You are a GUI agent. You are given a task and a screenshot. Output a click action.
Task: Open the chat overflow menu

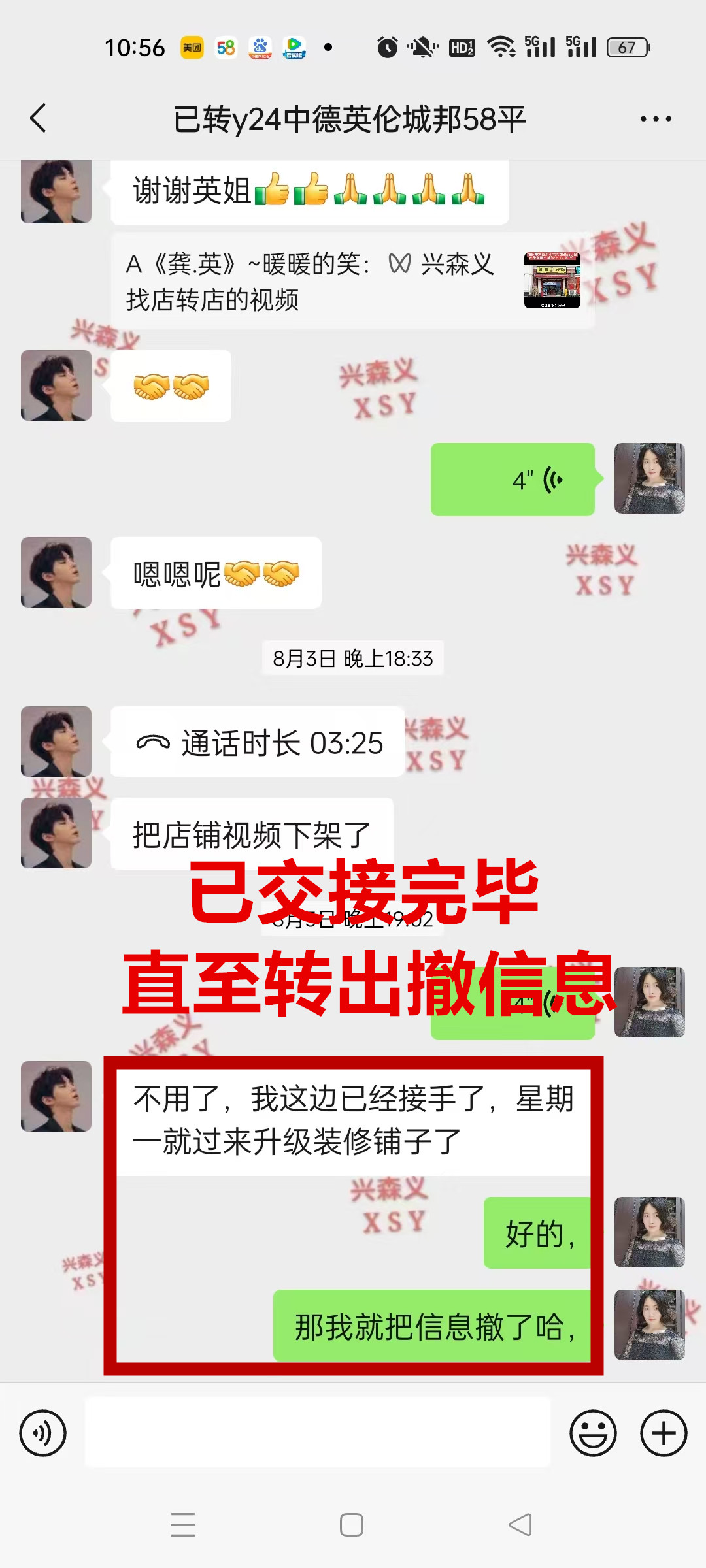656,119
